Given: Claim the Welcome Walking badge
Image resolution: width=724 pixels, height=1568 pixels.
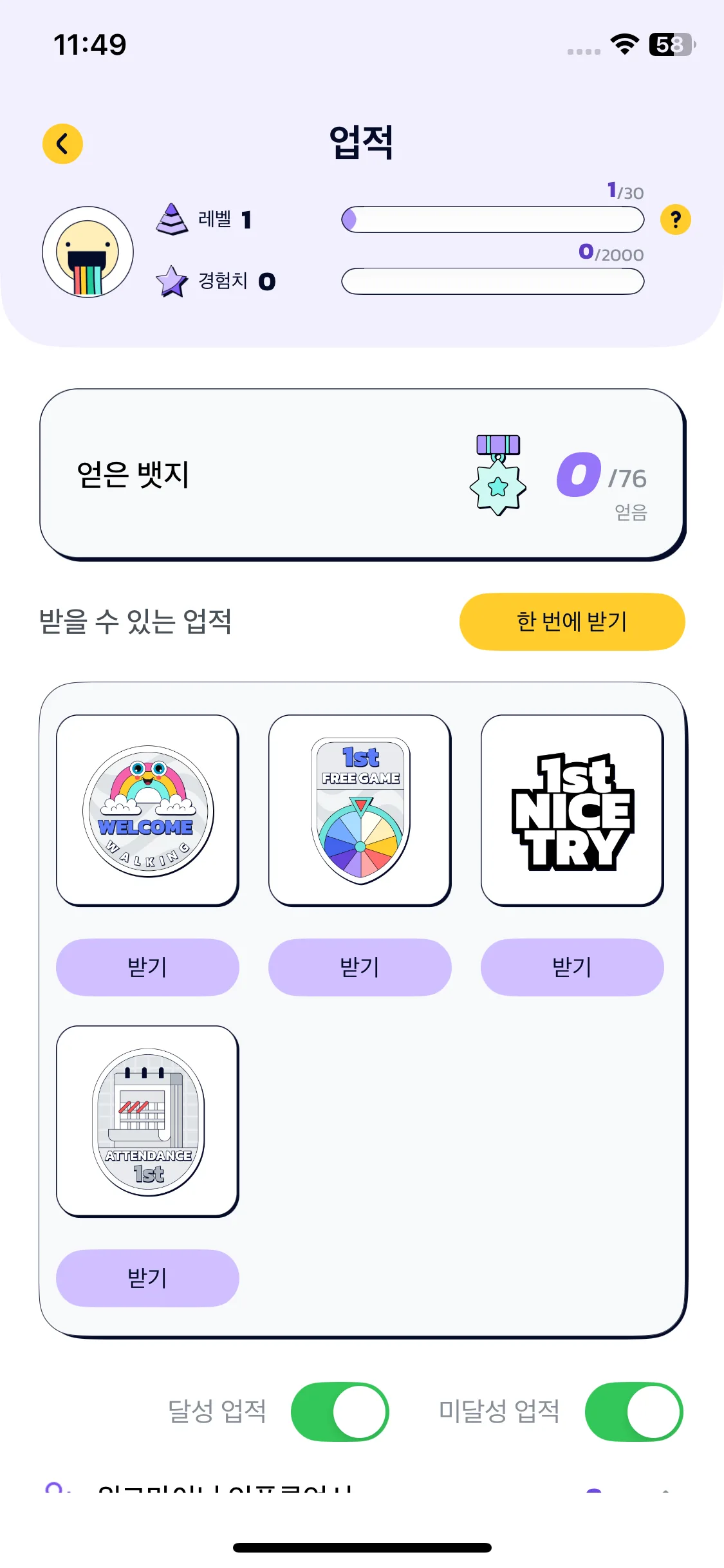Looking at the screenshot, I should (147, 967).
